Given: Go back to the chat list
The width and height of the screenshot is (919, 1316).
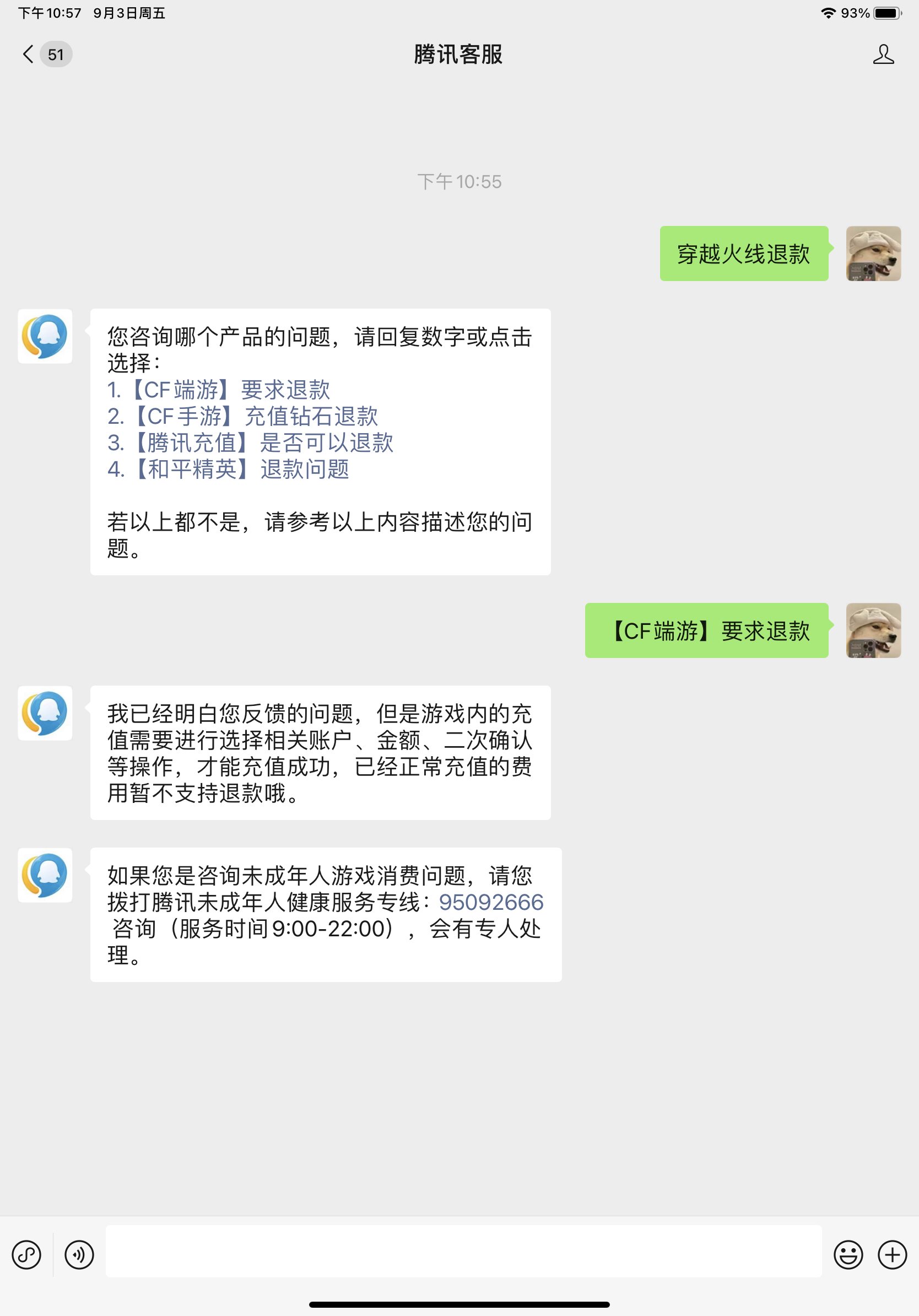Looking at the screenshot, I should pyautogui.click(x=29, y=55).
